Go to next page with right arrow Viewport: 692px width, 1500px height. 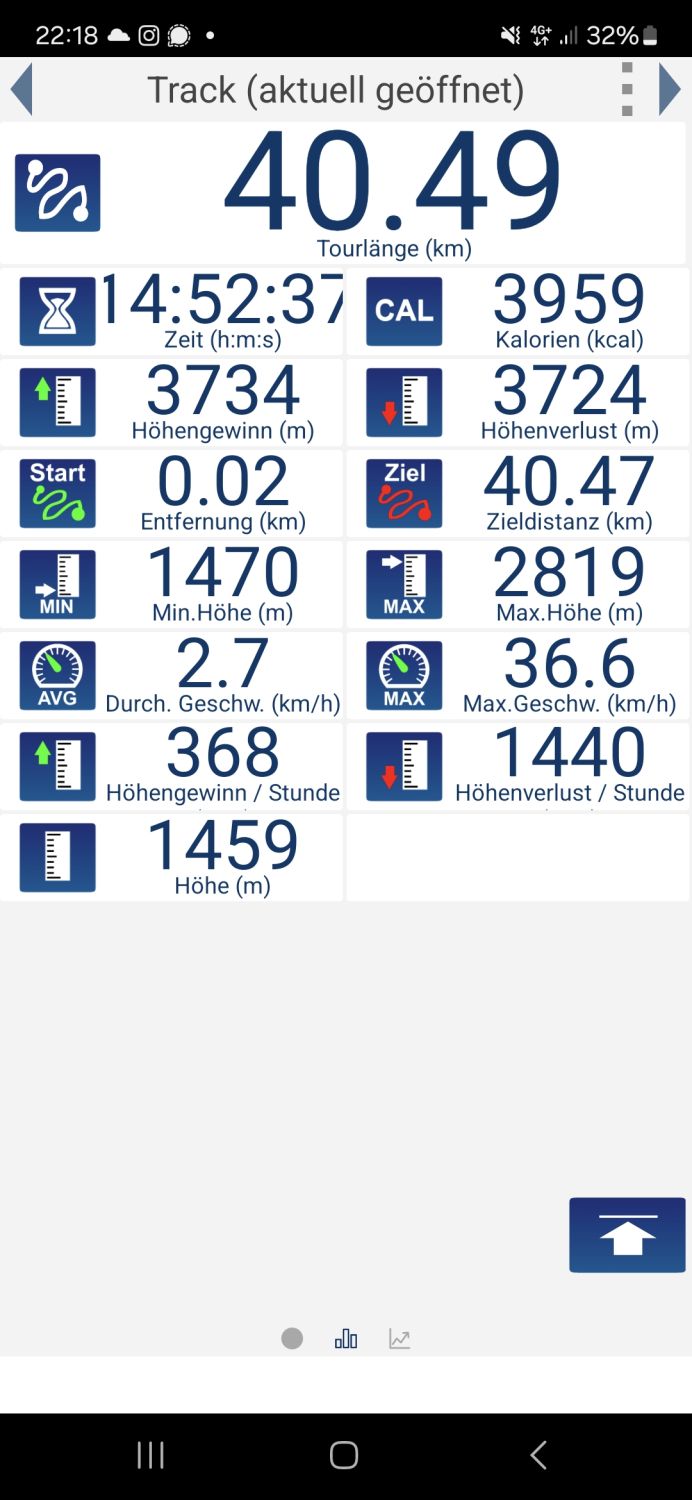(670, 89)
